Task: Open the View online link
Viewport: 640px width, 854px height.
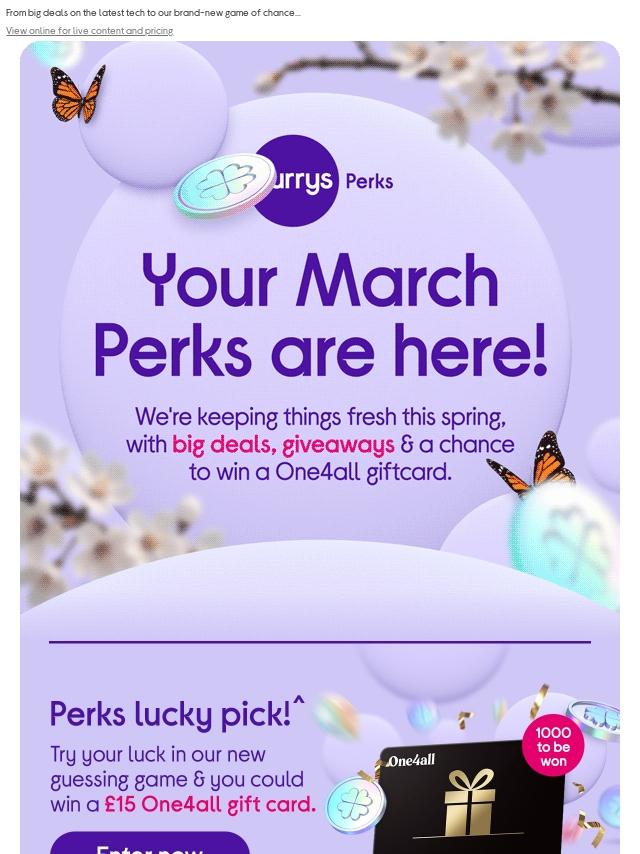Action: (x=89, y=31)
